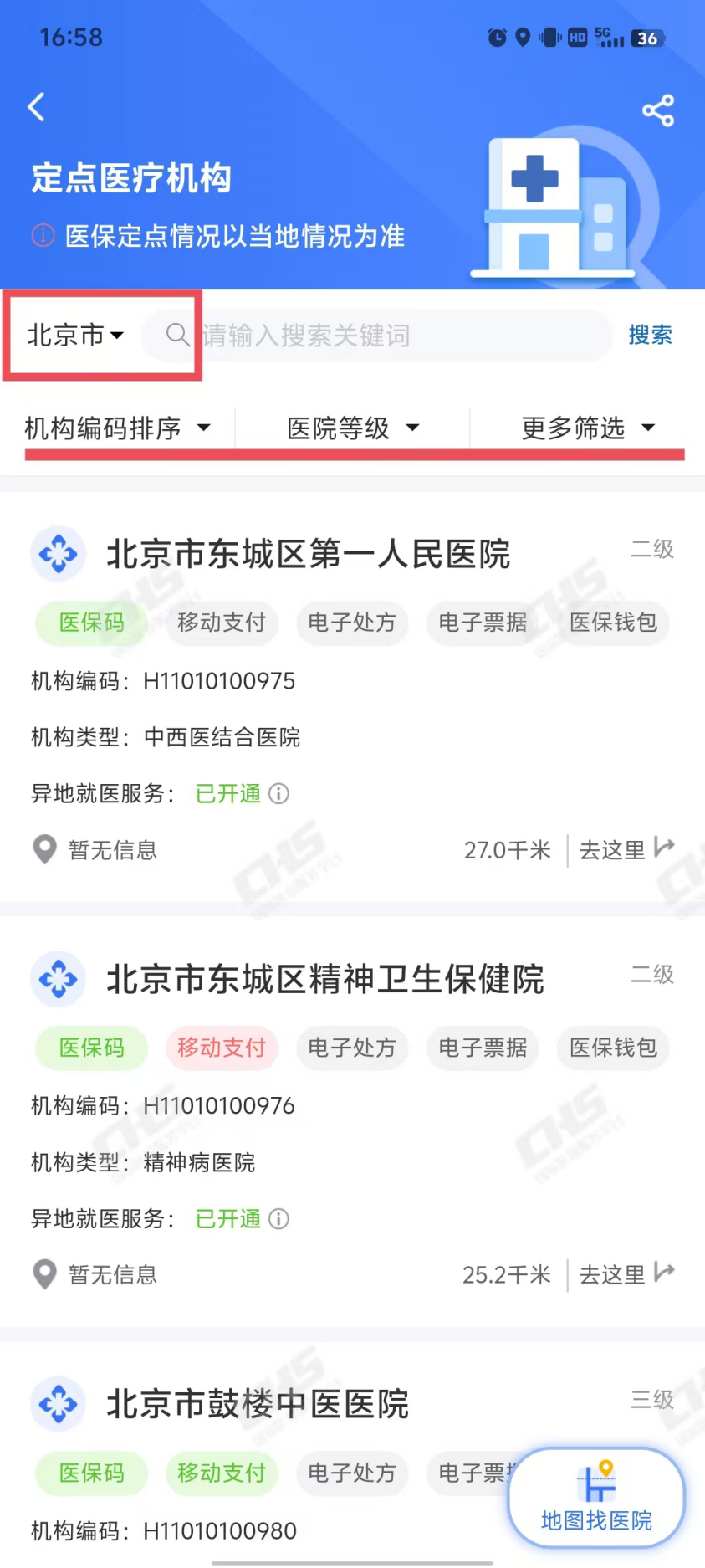Tap info icon beside 已开通 for 精神卫生保健院
The width and height of the screenshot is (705, 1568).
coord(279,1218)
